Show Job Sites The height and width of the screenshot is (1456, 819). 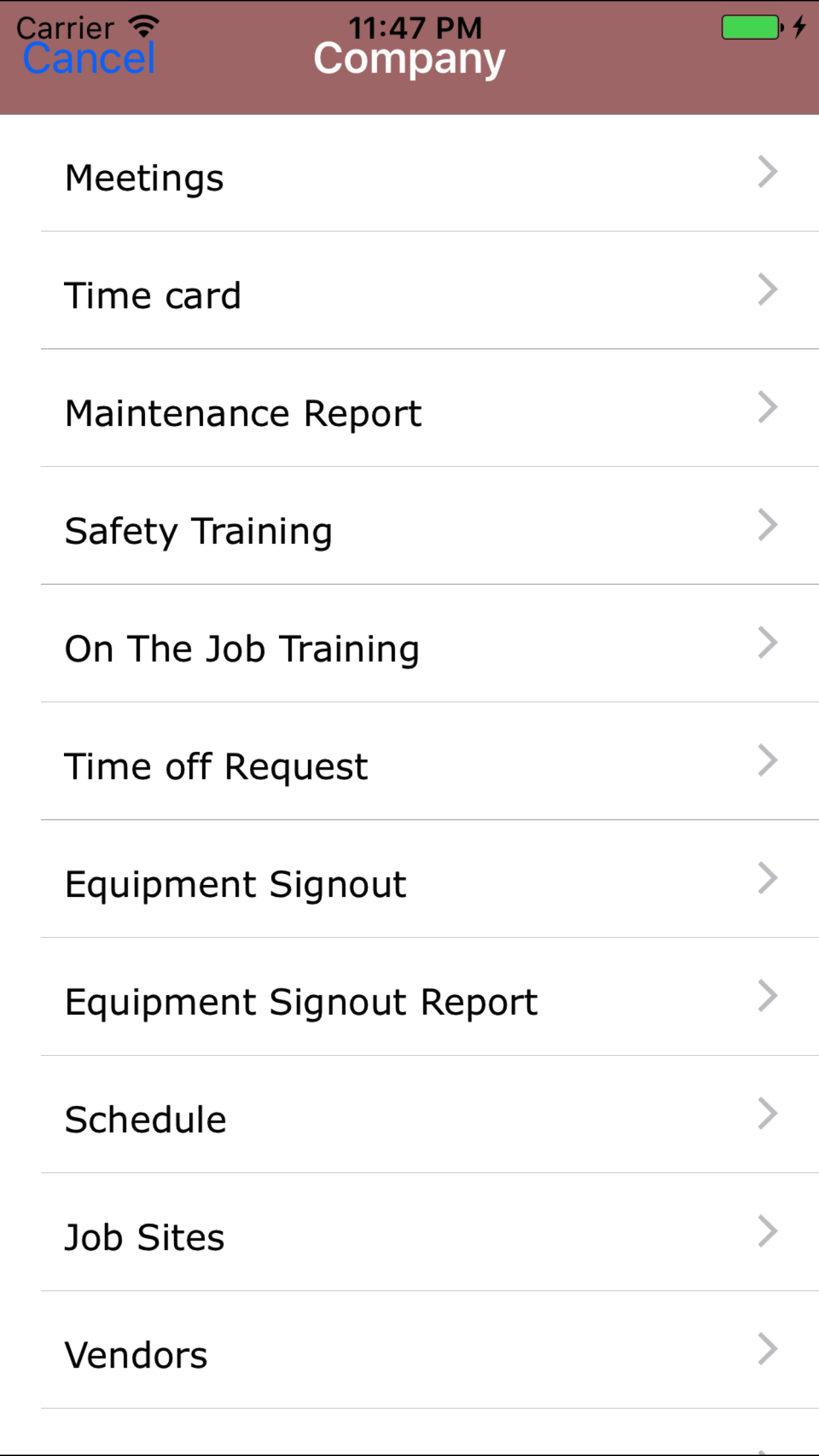[409, 1237]
